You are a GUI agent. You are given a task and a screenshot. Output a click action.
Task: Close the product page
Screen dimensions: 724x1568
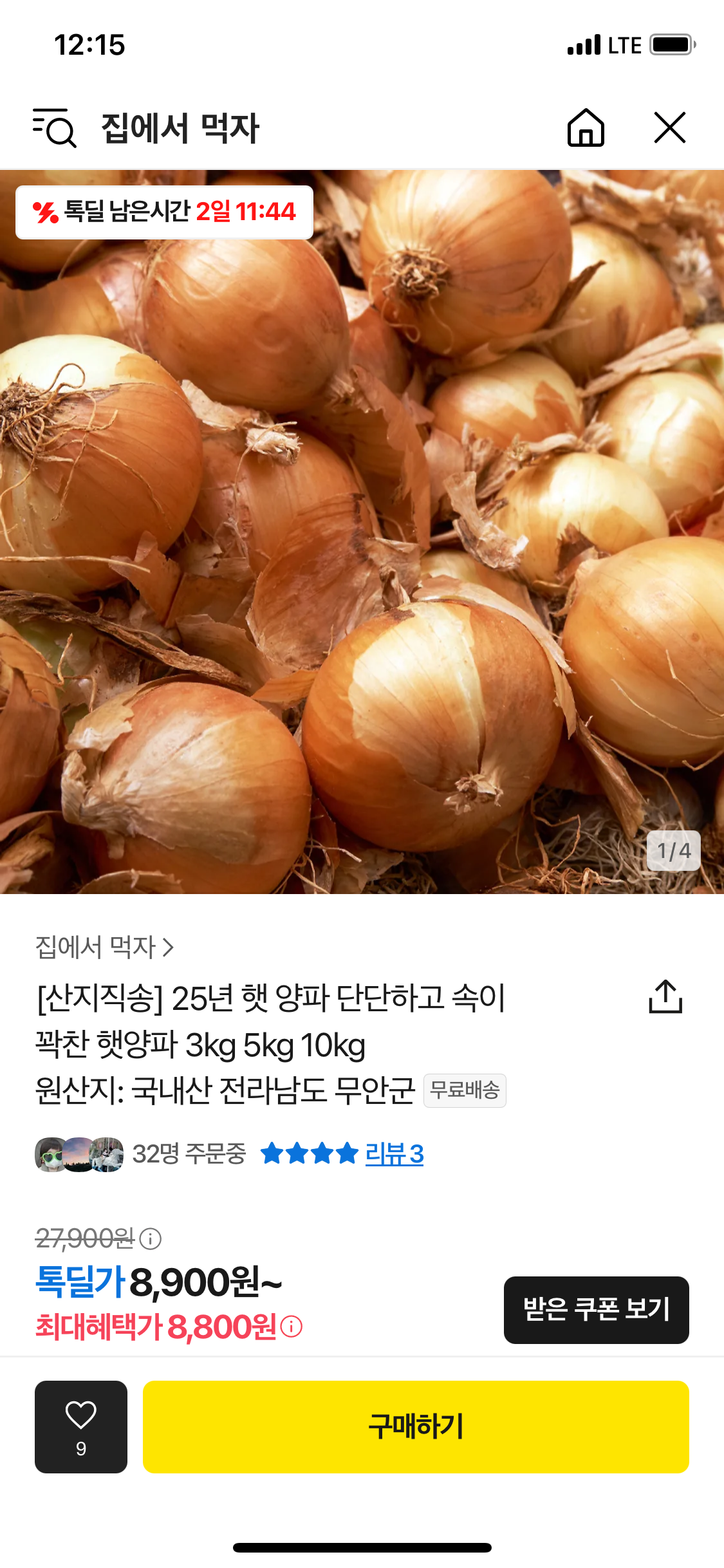669,127
